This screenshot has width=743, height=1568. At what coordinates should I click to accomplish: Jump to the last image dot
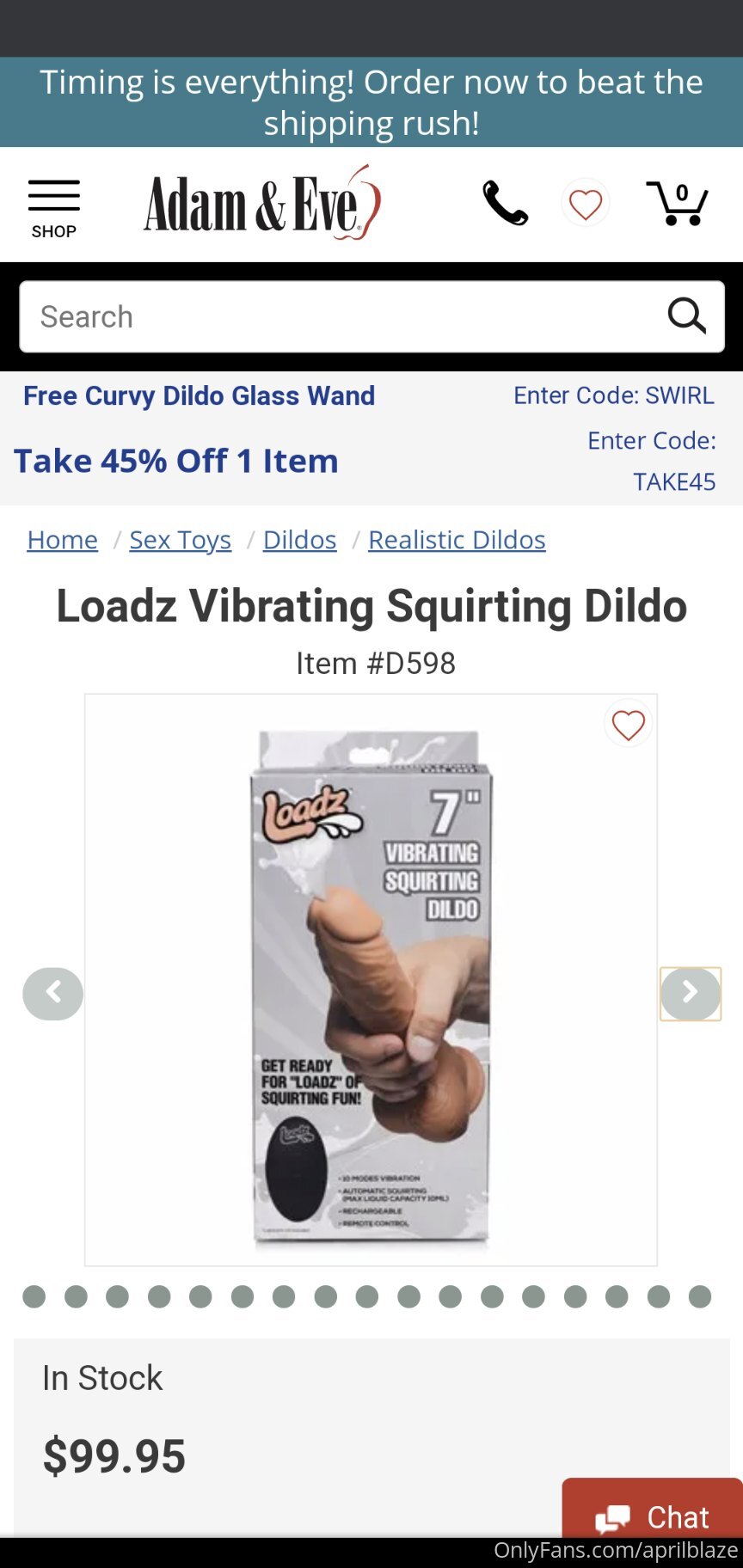point(700,1296)
